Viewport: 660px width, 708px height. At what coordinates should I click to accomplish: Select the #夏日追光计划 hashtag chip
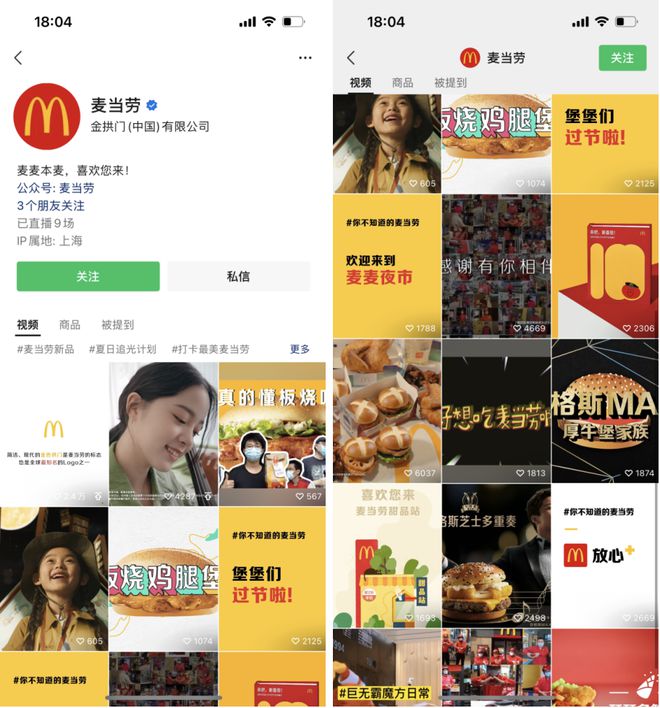[122, 349]
